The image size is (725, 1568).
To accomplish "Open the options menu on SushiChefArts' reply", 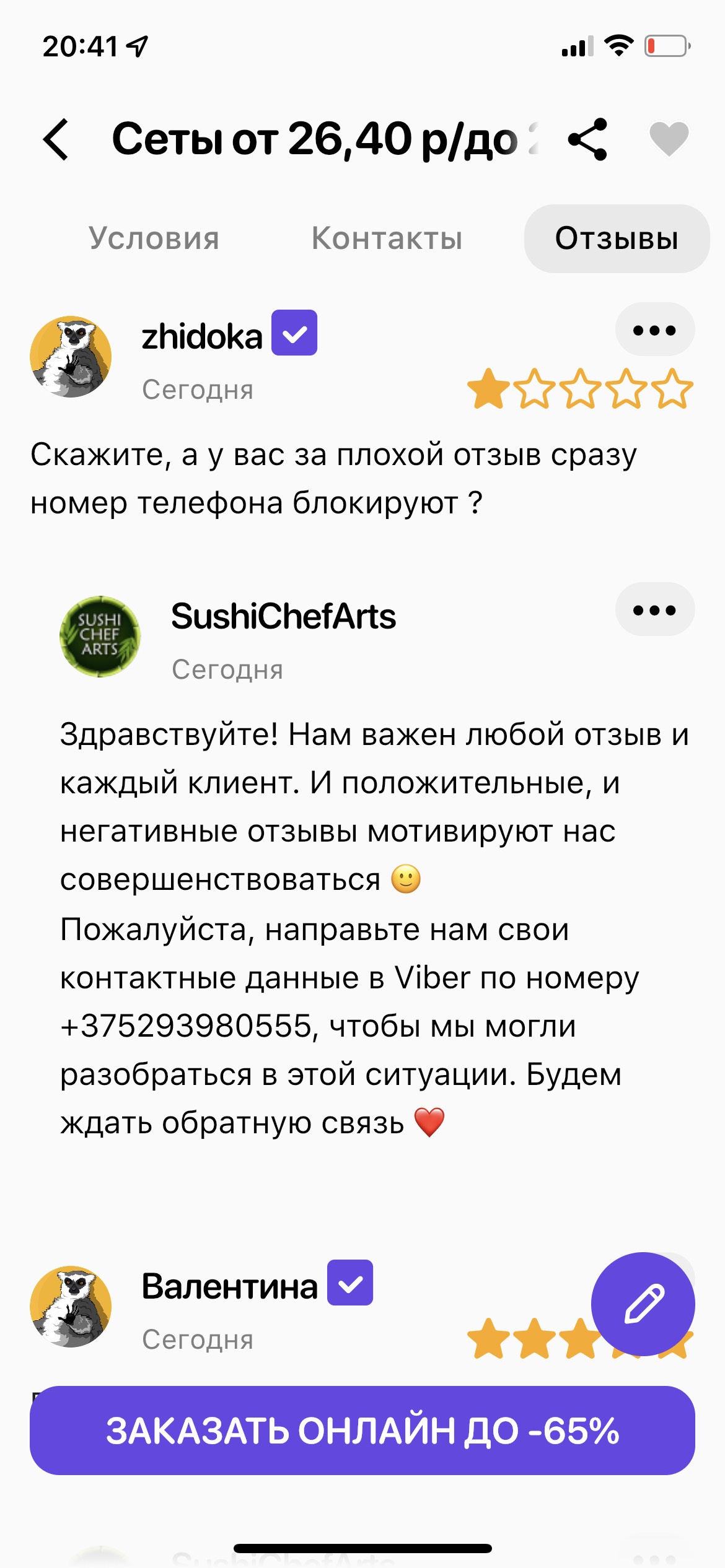I will tap(654, 610).
